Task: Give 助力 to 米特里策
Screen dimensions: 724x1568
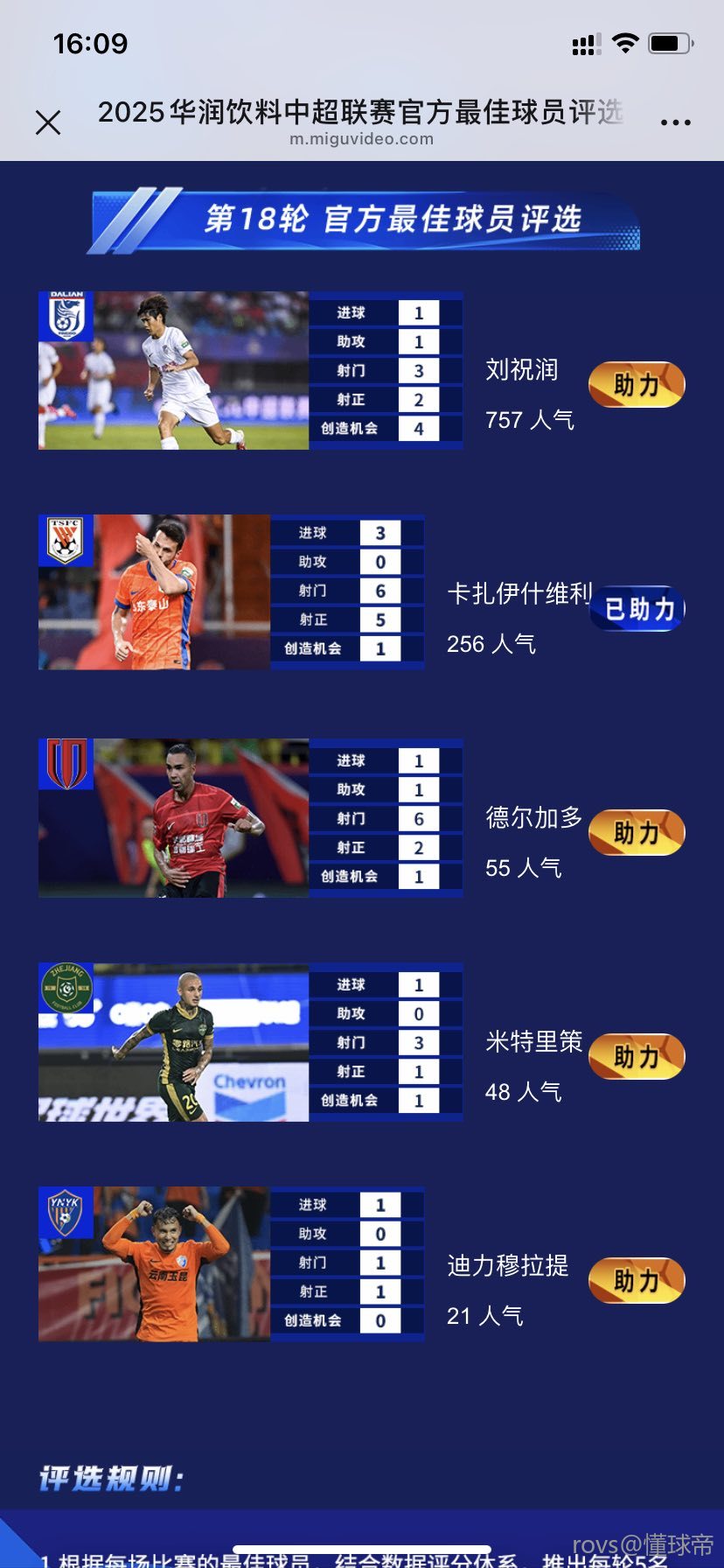Action: (x=636, y=1057)
